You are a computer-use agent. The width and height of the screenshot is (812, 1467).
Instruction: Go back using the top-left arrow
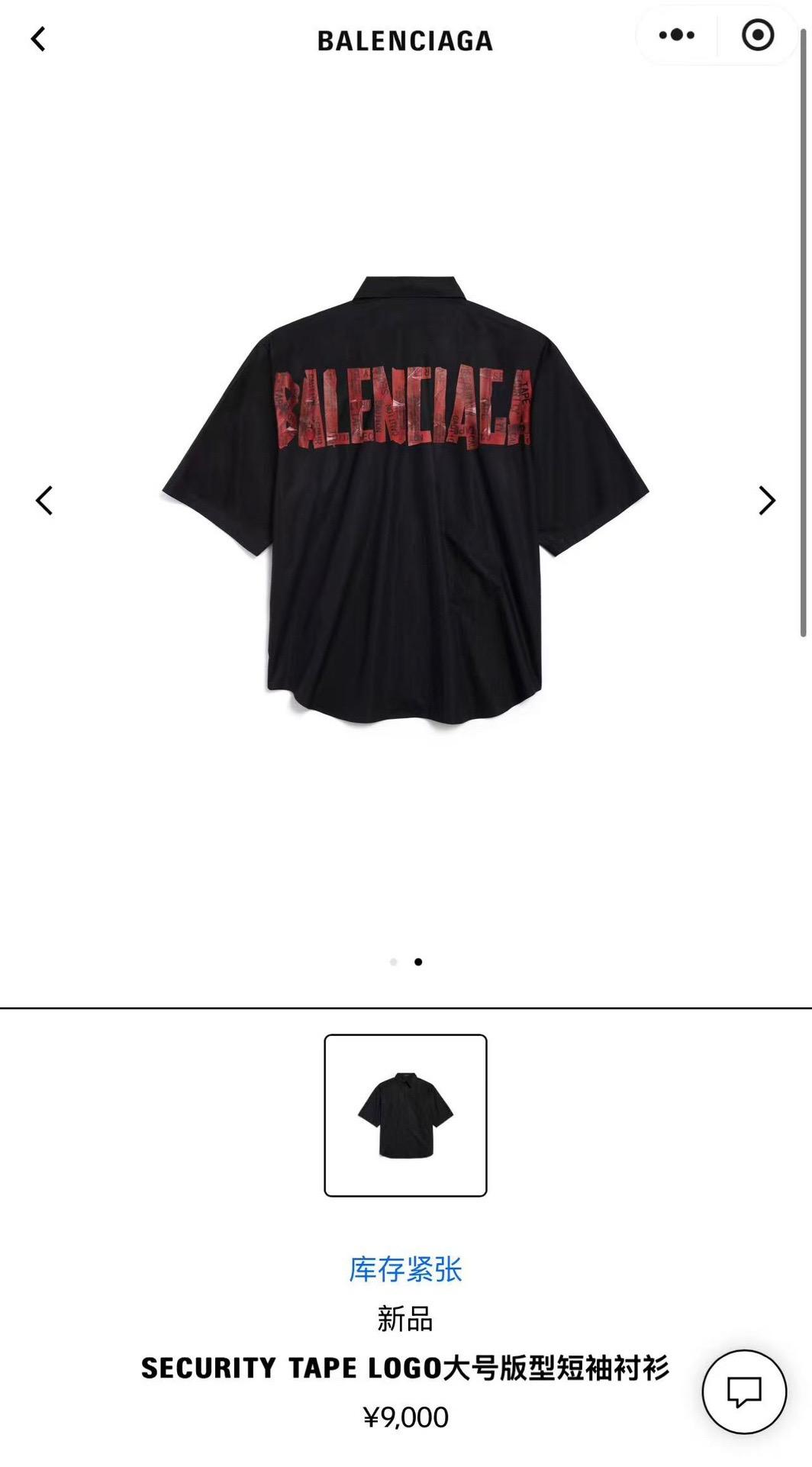tap(38, 39)
